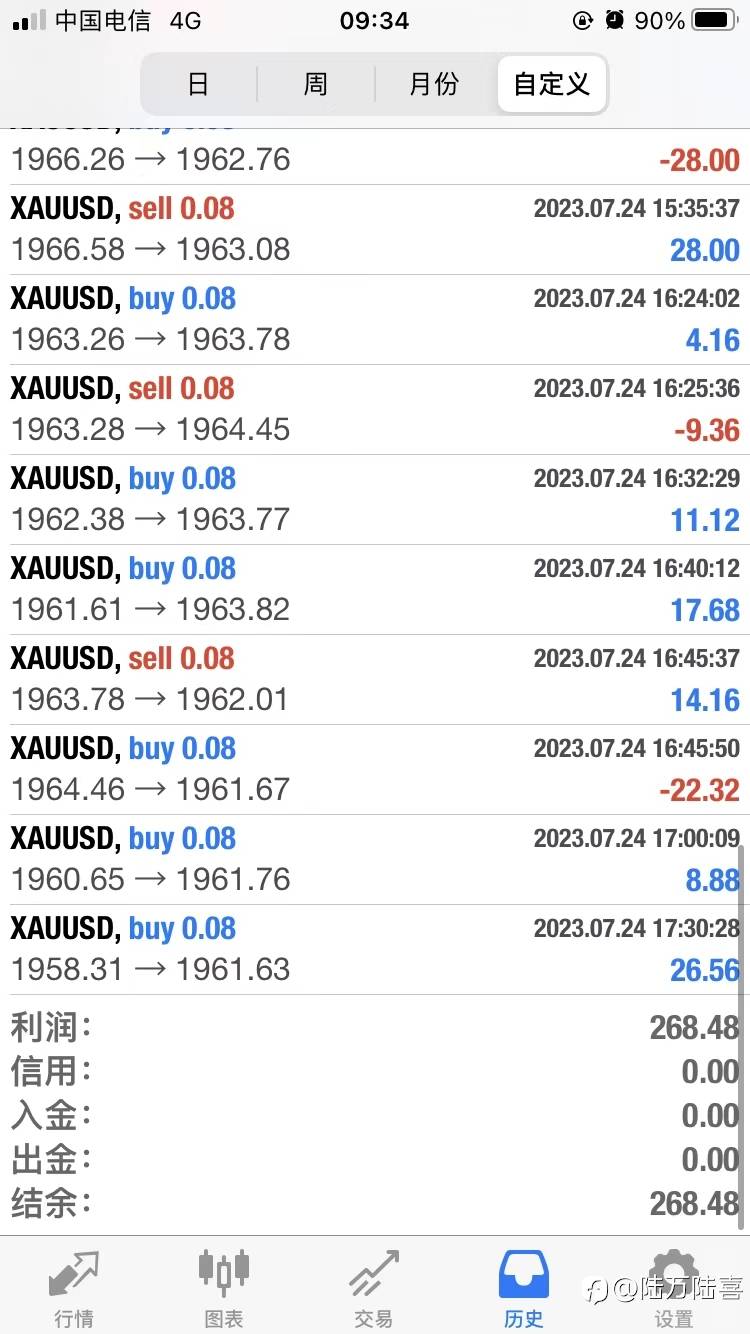Open the 交易 trade tab
The width and height of the screenshot is (750, 1334).
pyautogui.click(x=374, y=1288)
